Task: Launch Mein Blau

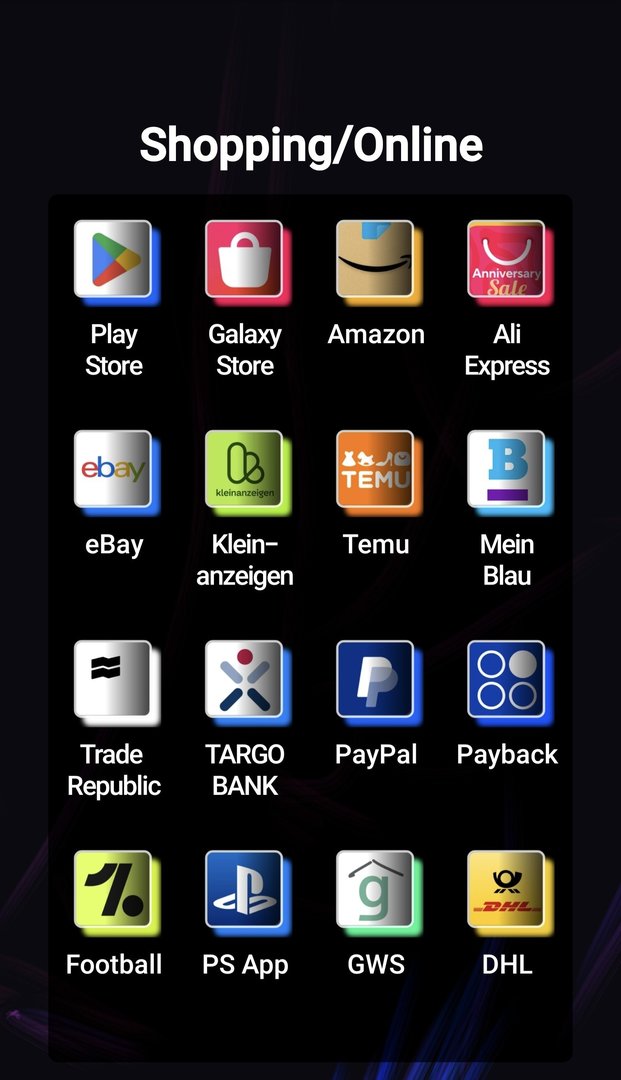Action: click(506, 470)
